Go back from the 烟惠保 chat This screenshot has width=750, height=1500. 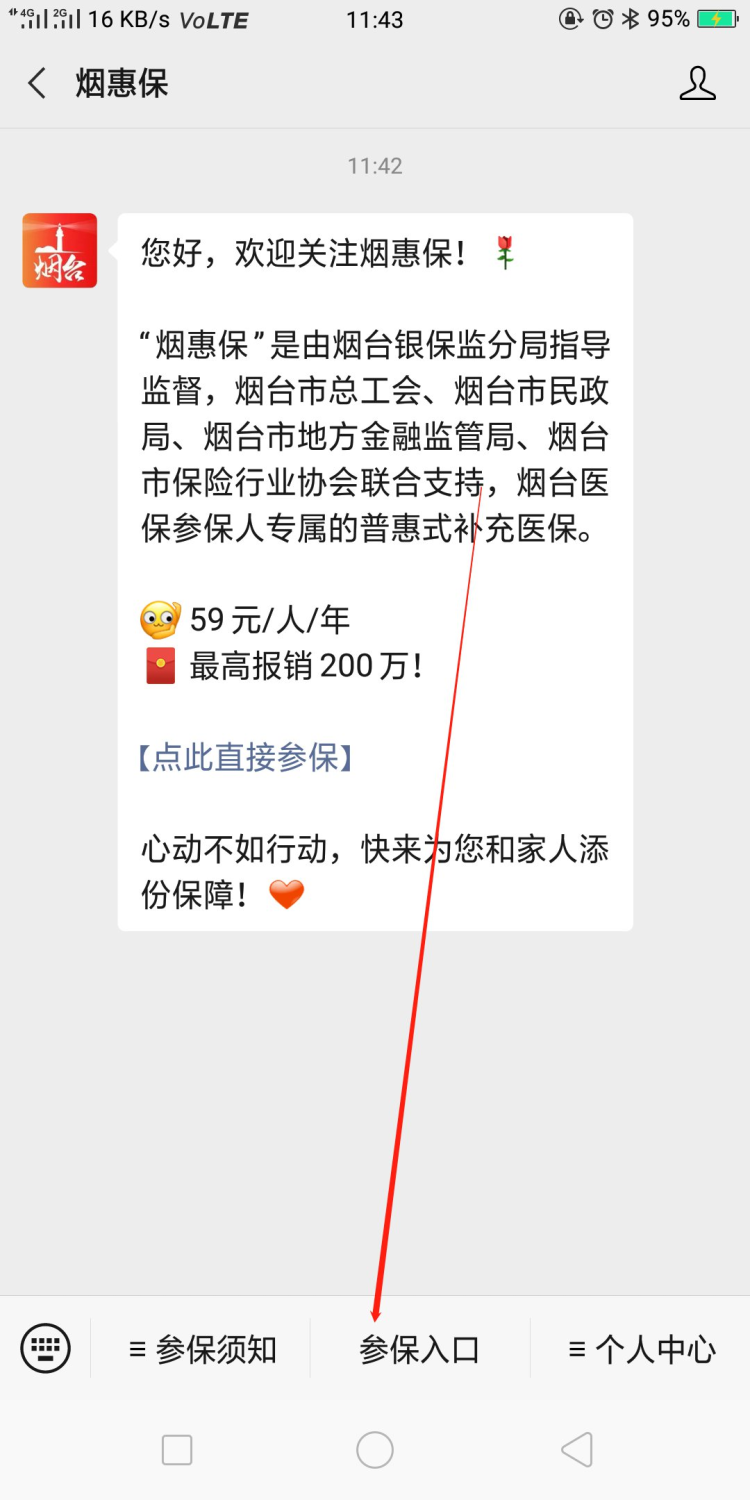(x=38, y=83)
